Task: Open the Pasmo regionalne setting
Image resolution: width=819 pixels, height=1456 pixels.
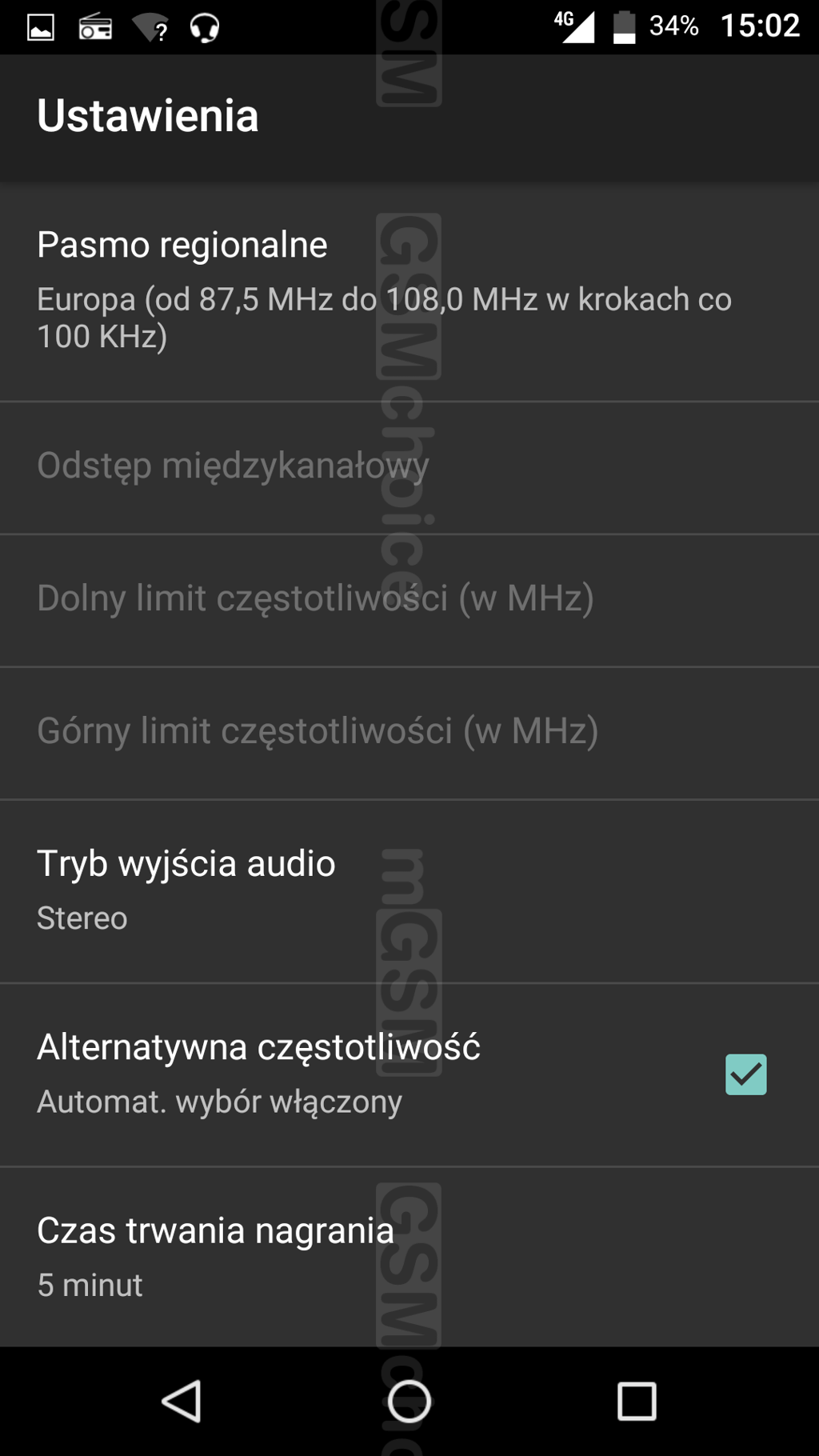Action: click(x=409, y=291)
